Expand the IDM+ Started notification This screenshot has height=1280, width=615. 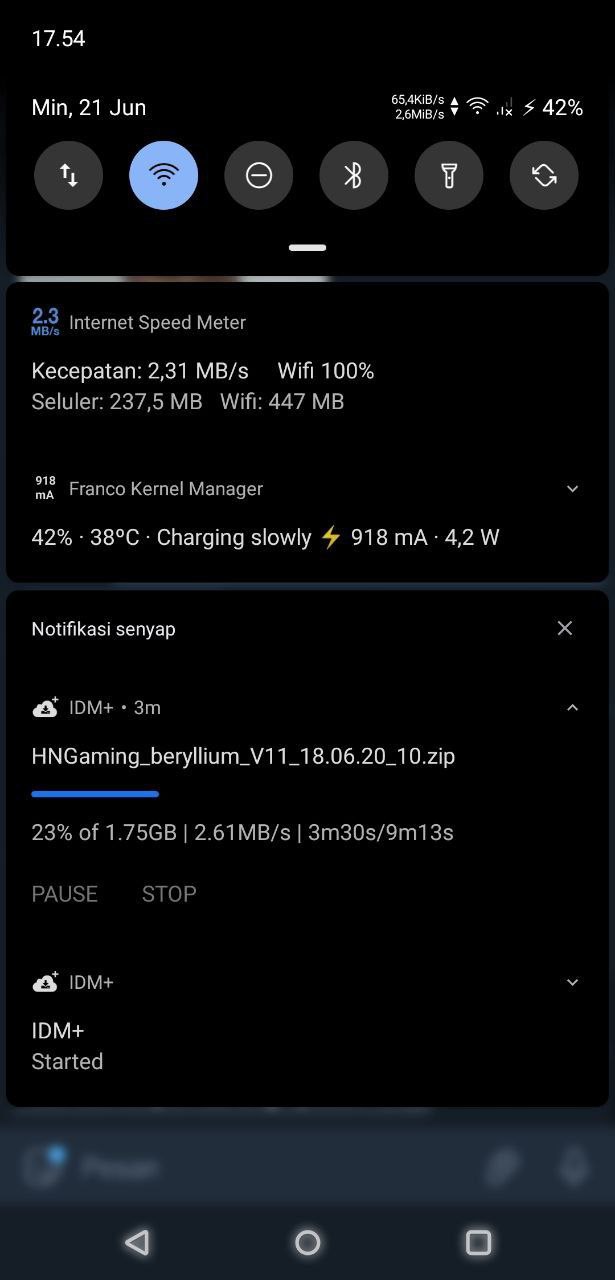pyautogui.click(x=572, y=982)
